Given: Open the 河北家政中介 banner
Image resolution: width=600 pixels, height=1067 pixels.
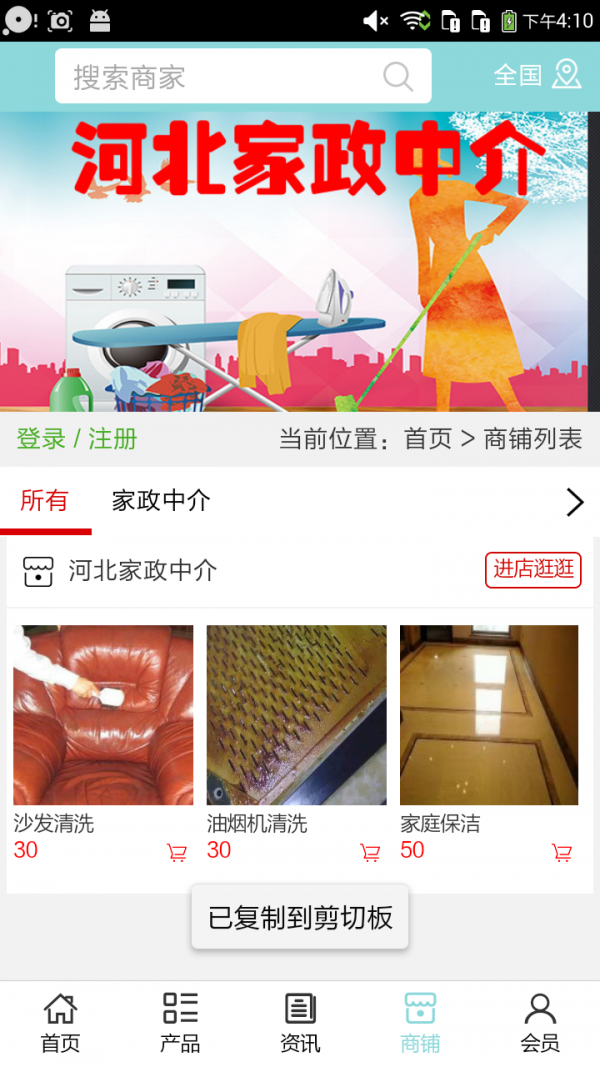Looking at the screenshot, I should [300, 262].
